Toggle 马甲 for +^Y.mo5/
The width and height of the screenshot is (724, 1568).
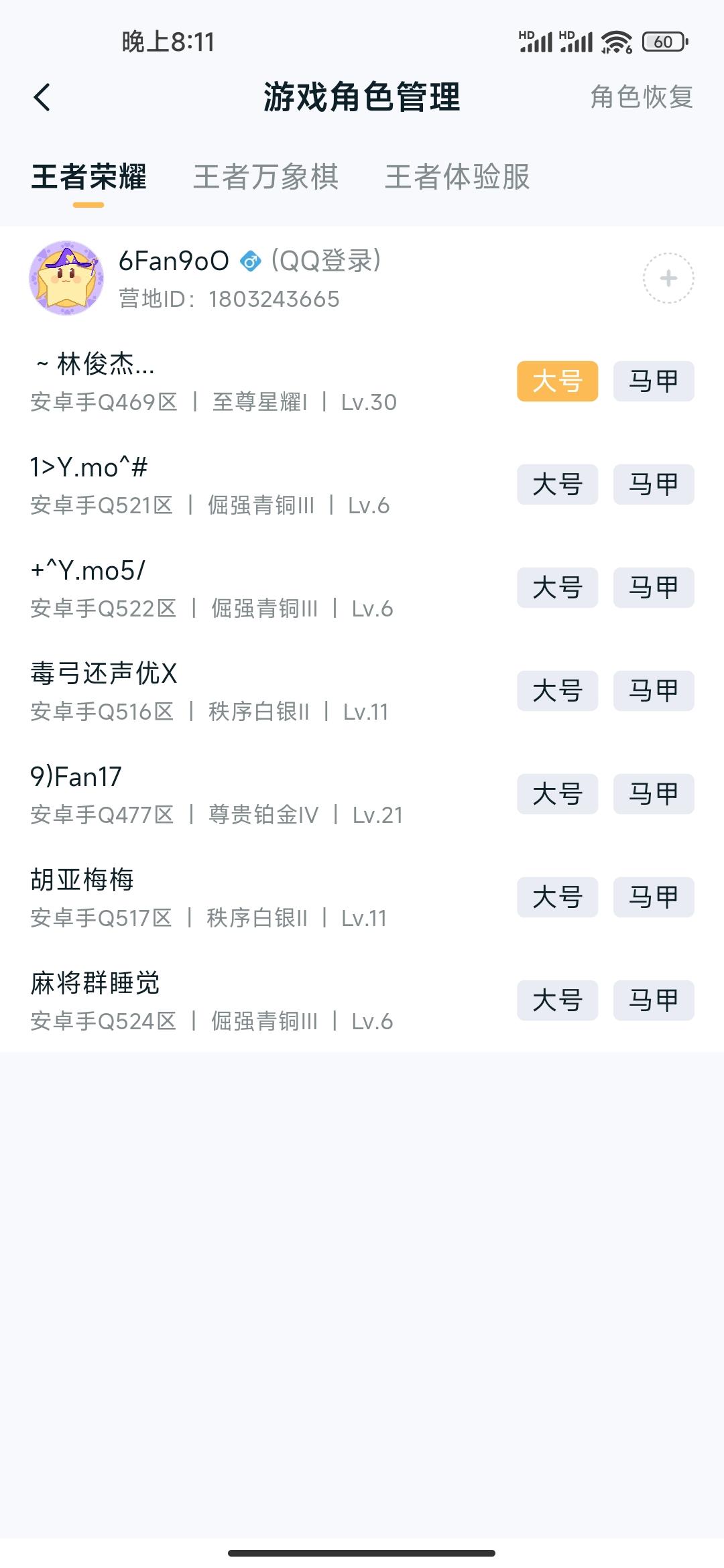tap(653, 588)
